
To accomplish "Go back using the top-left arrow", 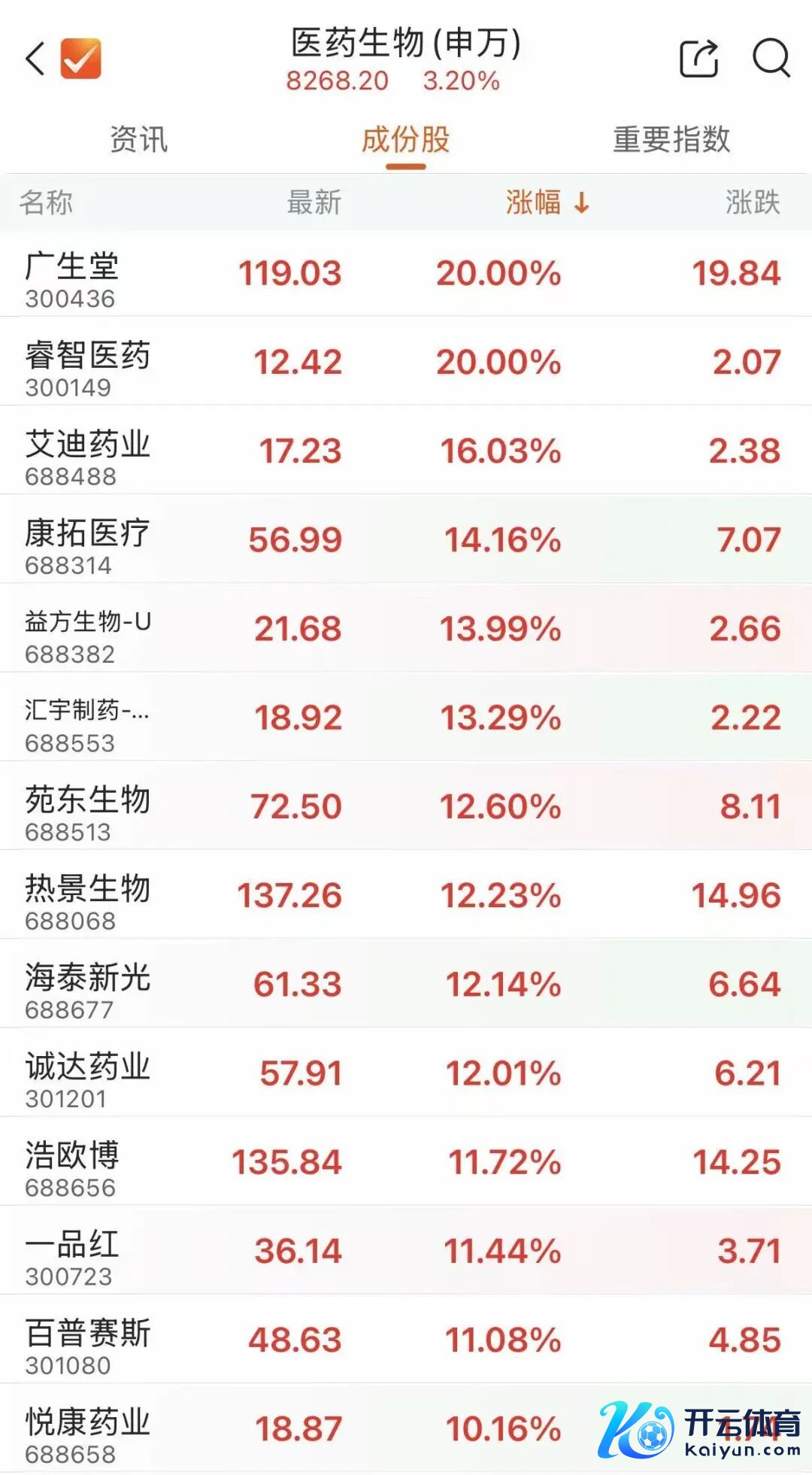I will click(35, 59).
